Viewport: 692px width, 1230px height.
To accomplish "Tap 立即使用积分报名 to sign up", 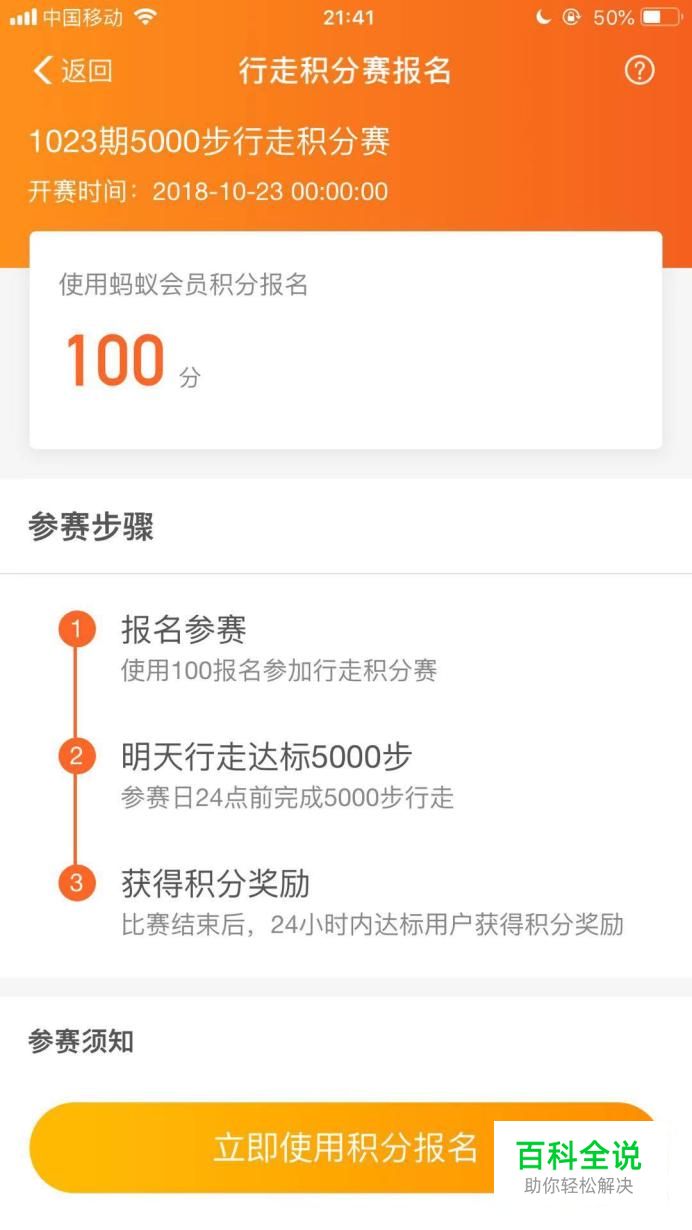I will [345, 1147].
